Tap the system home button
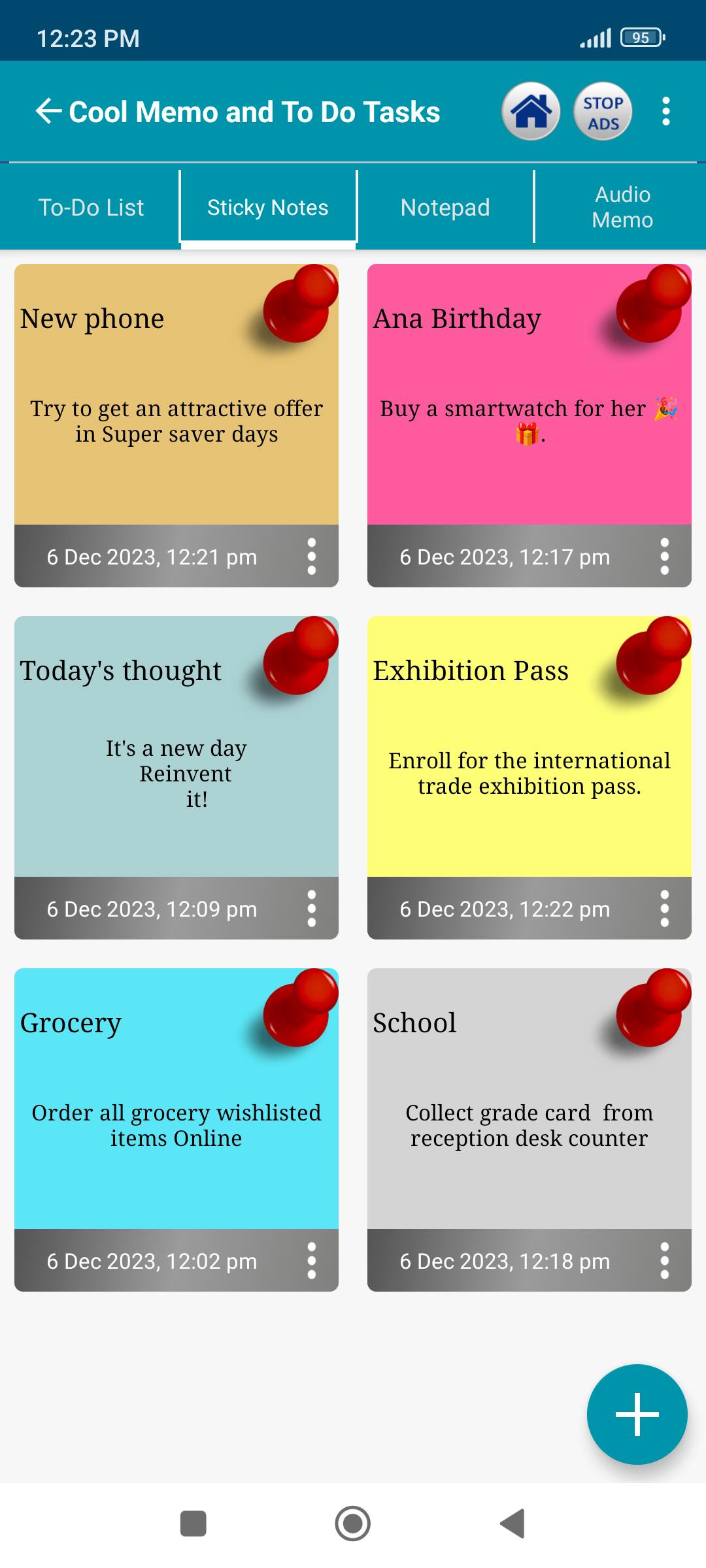Image resolution: width=706 pixels, height=1568 pixels. point(353,1524)
